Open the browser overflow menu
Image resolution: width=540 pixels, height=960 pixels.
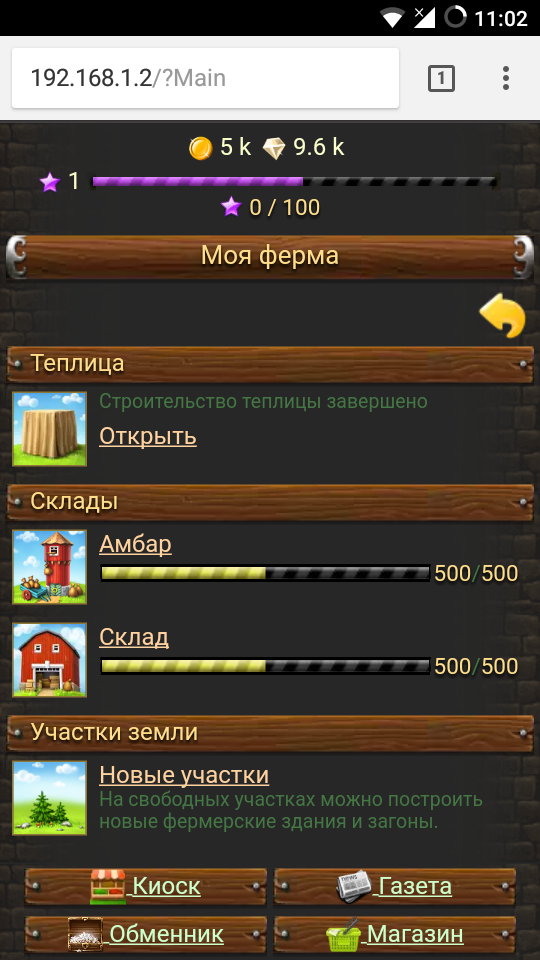(506, 78)
